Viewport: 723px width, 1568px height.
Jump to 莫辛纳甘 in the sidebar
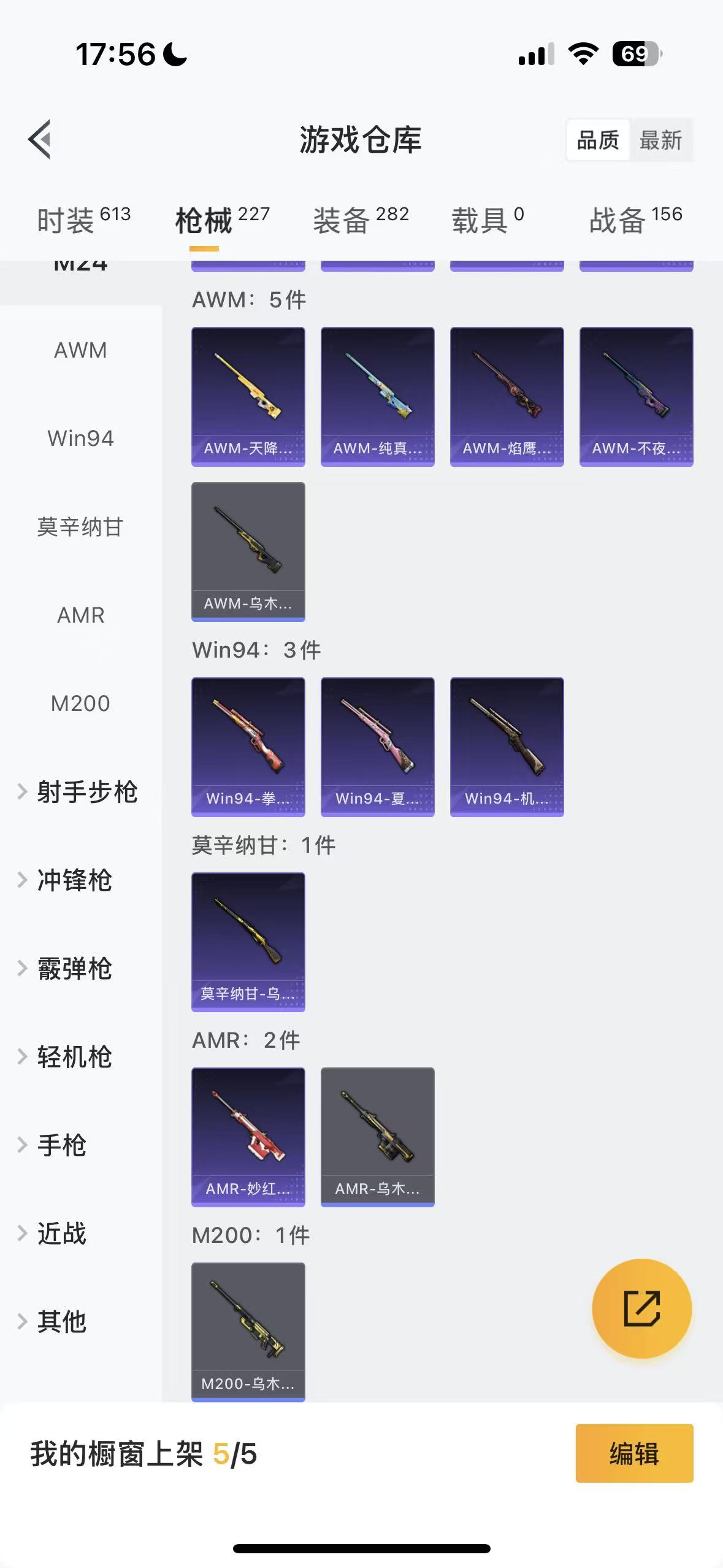coord(80,527)
